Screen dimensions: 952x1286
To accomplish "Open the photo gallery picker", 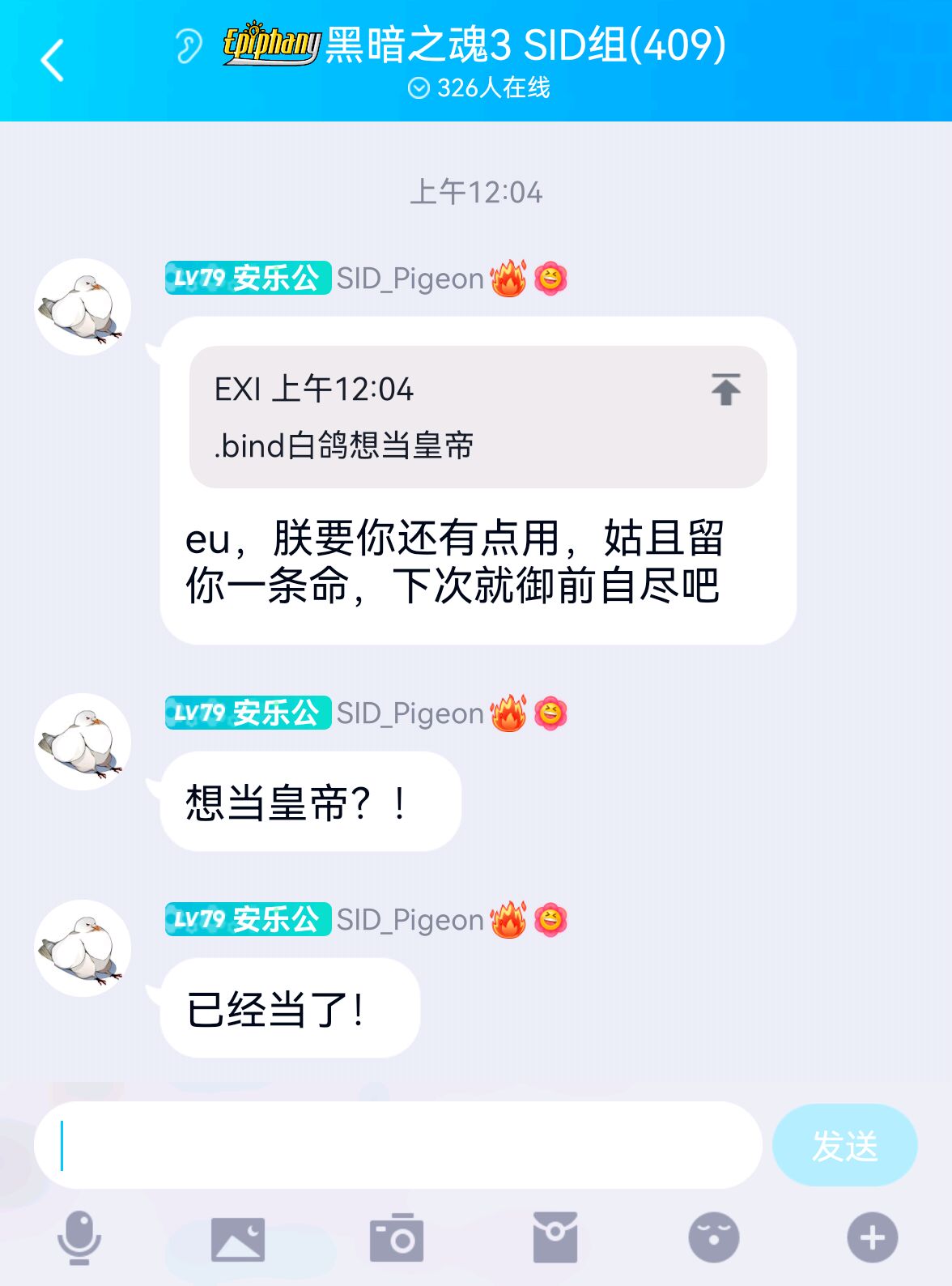I will point(237,1238).
